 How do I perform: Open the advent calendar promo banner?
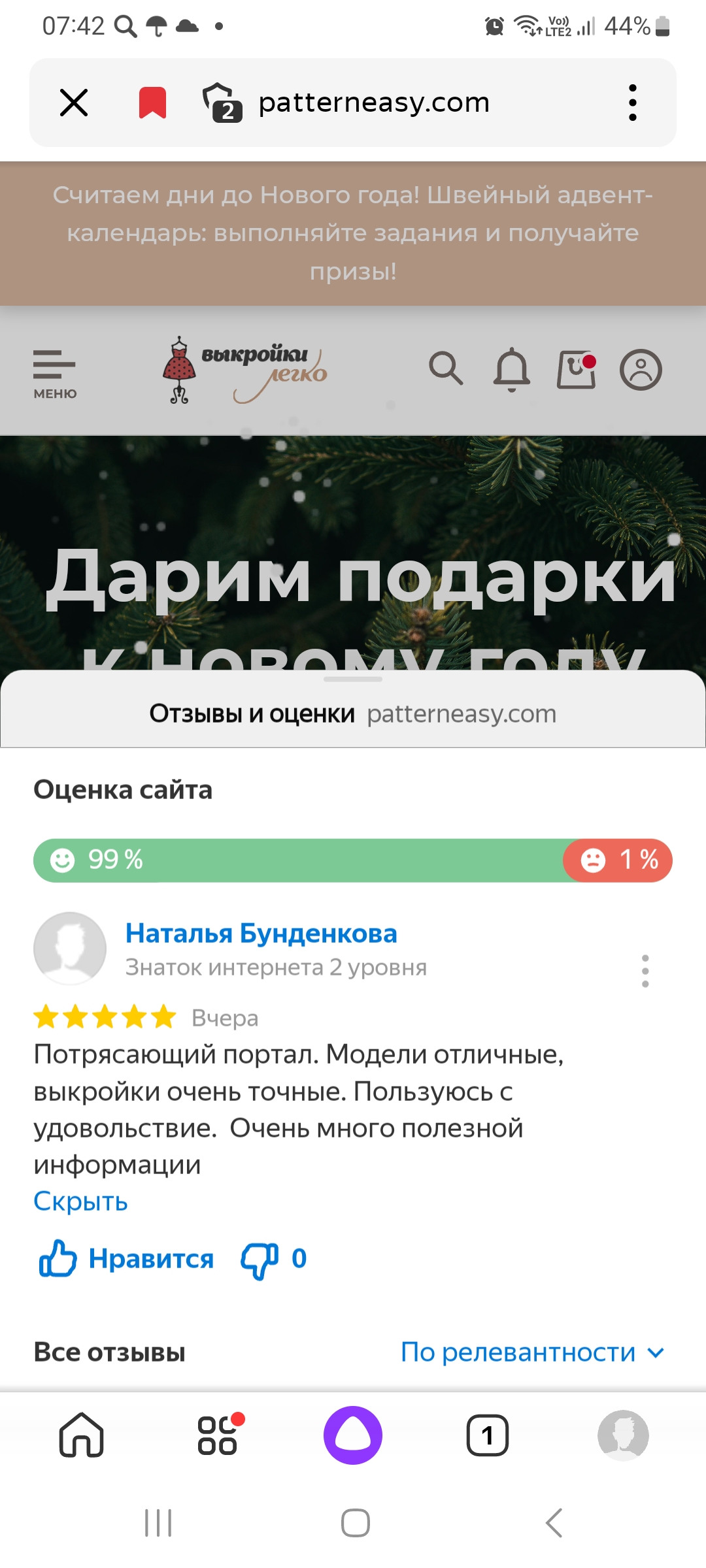click(x=353, y=233)
